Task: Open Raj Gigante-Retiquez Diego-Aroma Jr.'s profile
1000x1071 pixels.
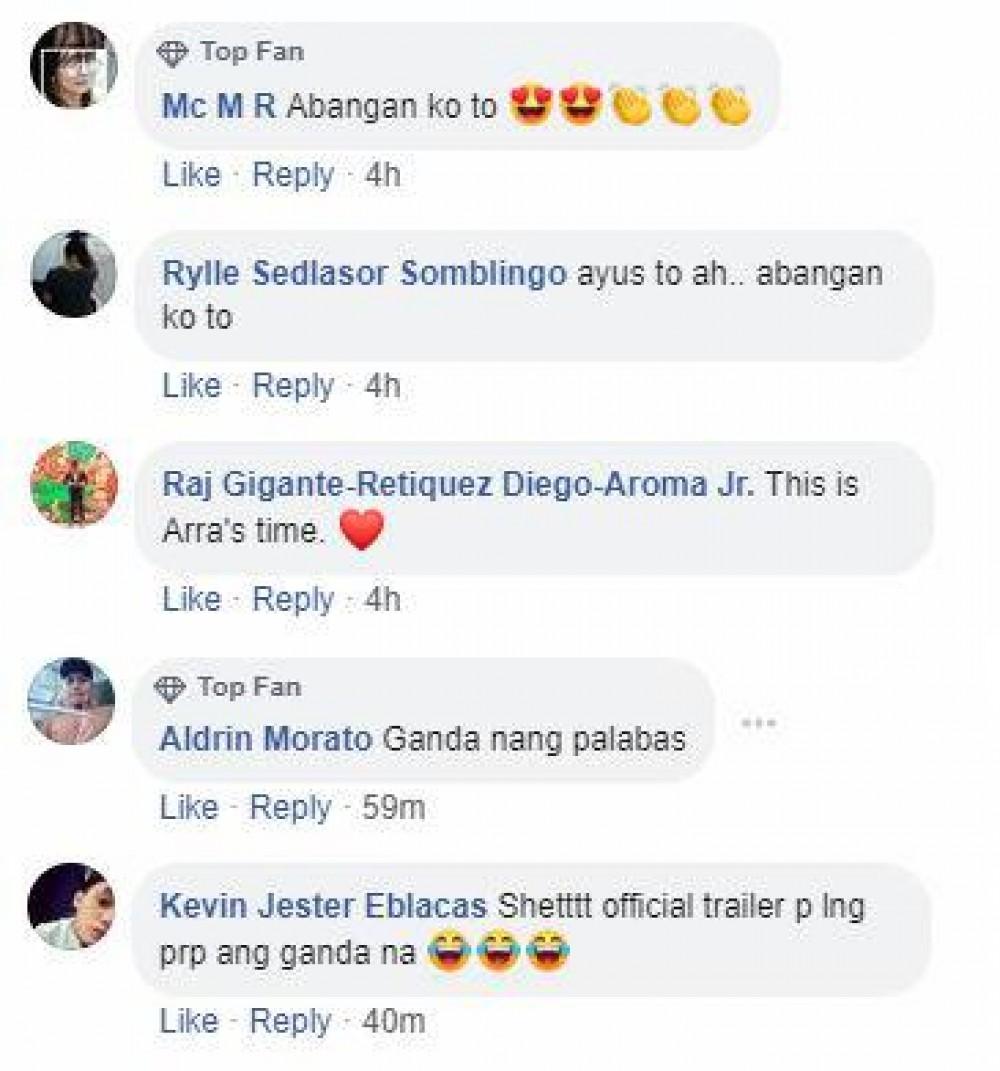Action: (x=459, y=486)
